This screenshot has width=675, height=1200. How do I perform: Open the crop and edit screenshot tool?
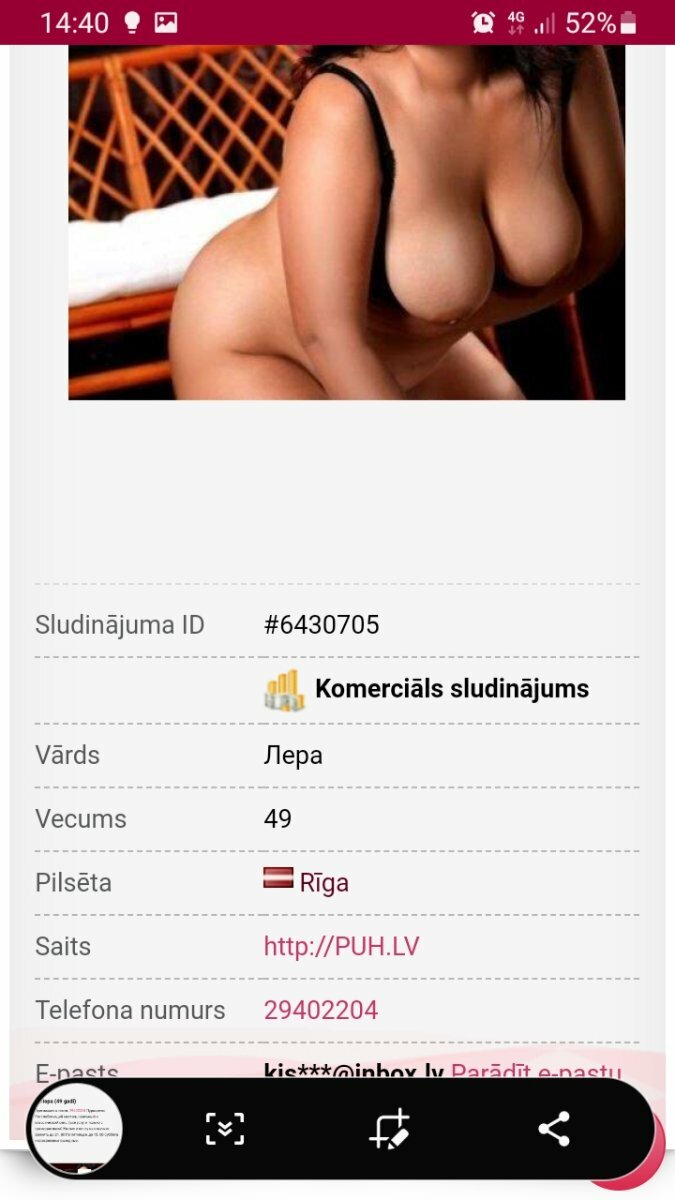tap(389, 1129)
